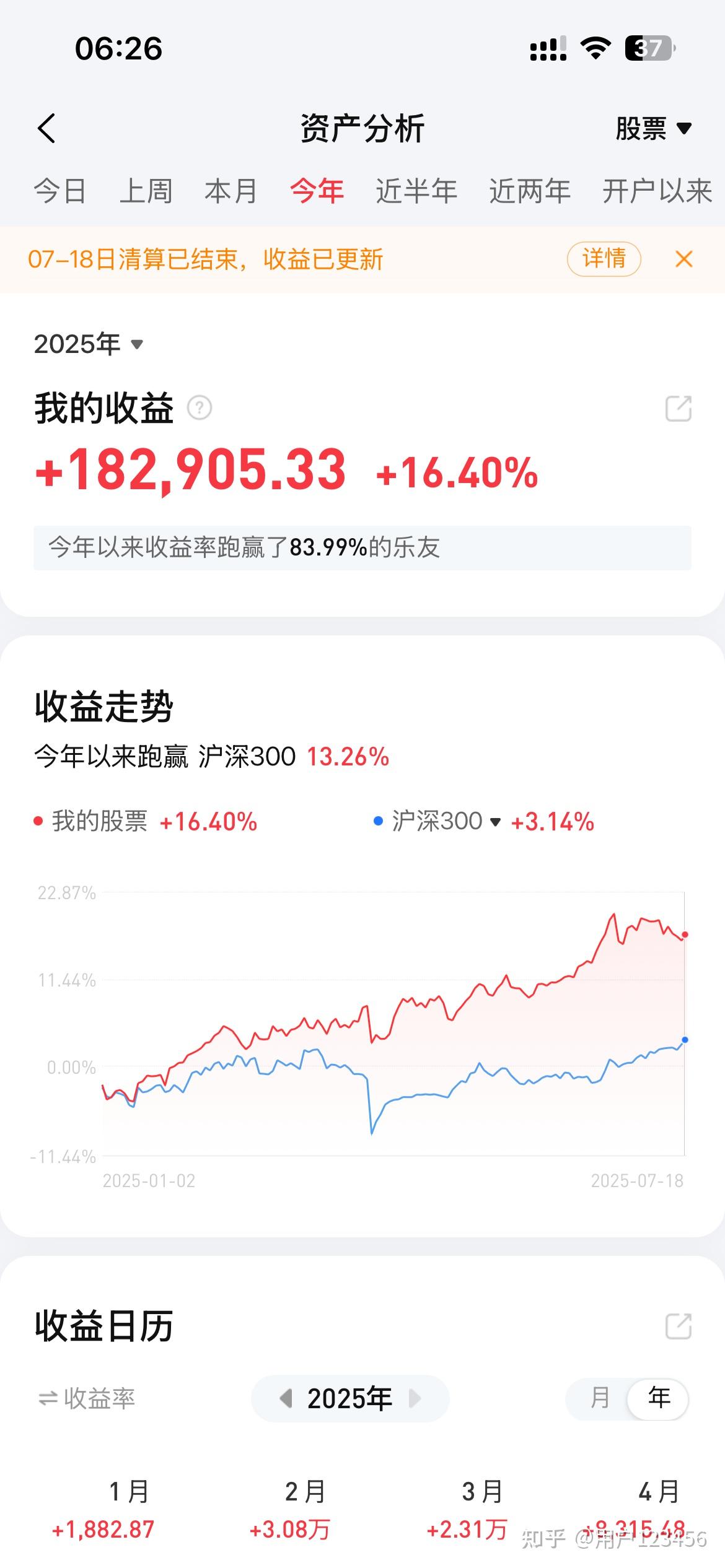Go back from 资产分析 page
The height and width of the screenshot is (1568, 725).
(x=46, y=128)
